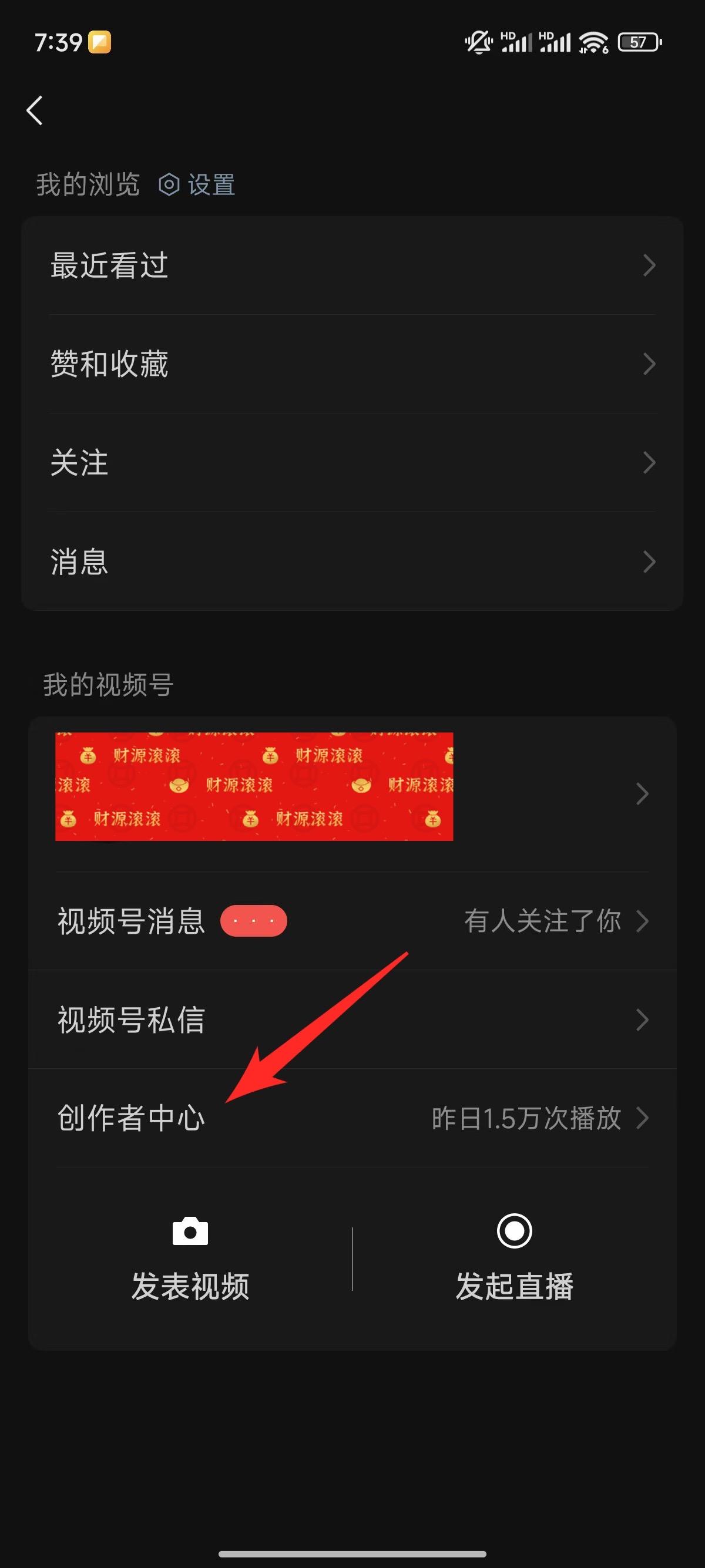Tap the muted notification icon in status bar
This screenshot has width=705, height=1568.
(477, 40)
